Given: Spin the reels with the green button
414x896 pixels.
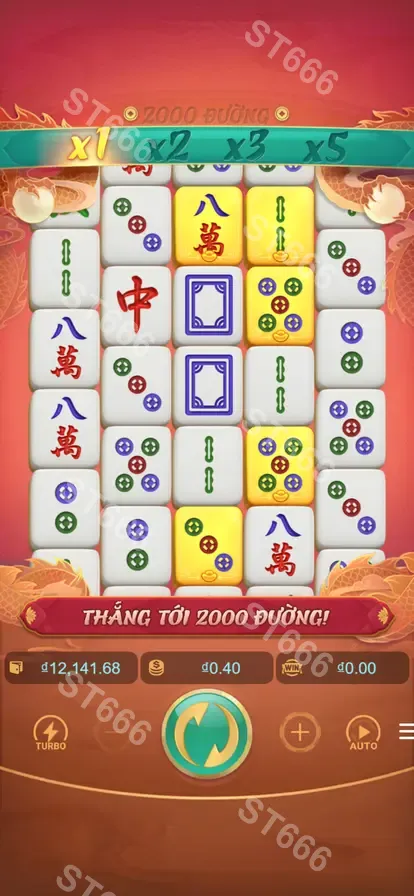Looking at the screenshot, I should click(x=207, y=734).
